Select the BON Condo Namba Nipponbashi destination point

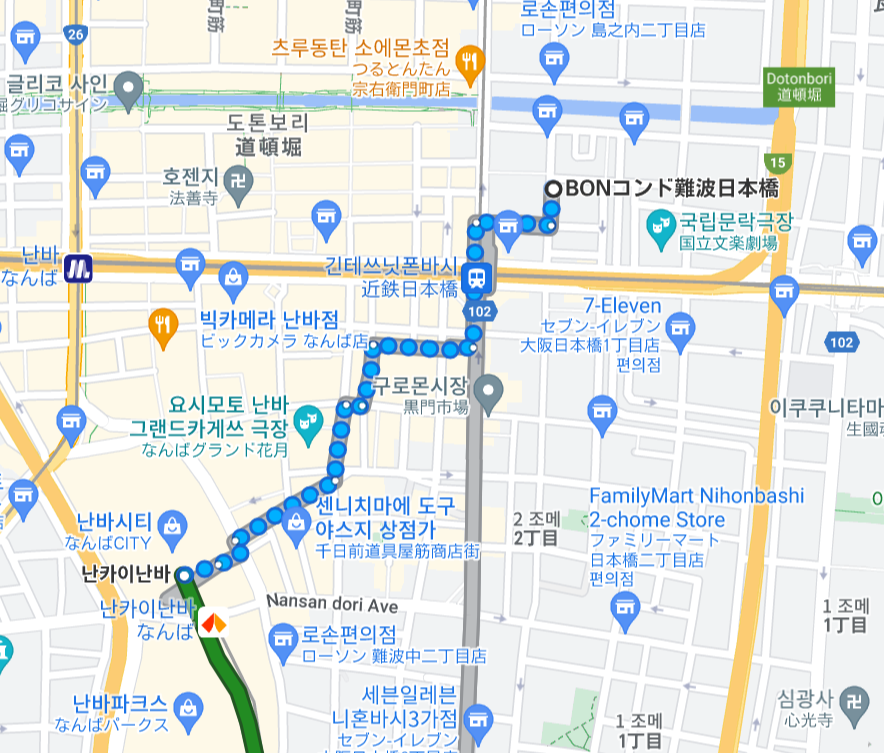click(x=553, y=188)
